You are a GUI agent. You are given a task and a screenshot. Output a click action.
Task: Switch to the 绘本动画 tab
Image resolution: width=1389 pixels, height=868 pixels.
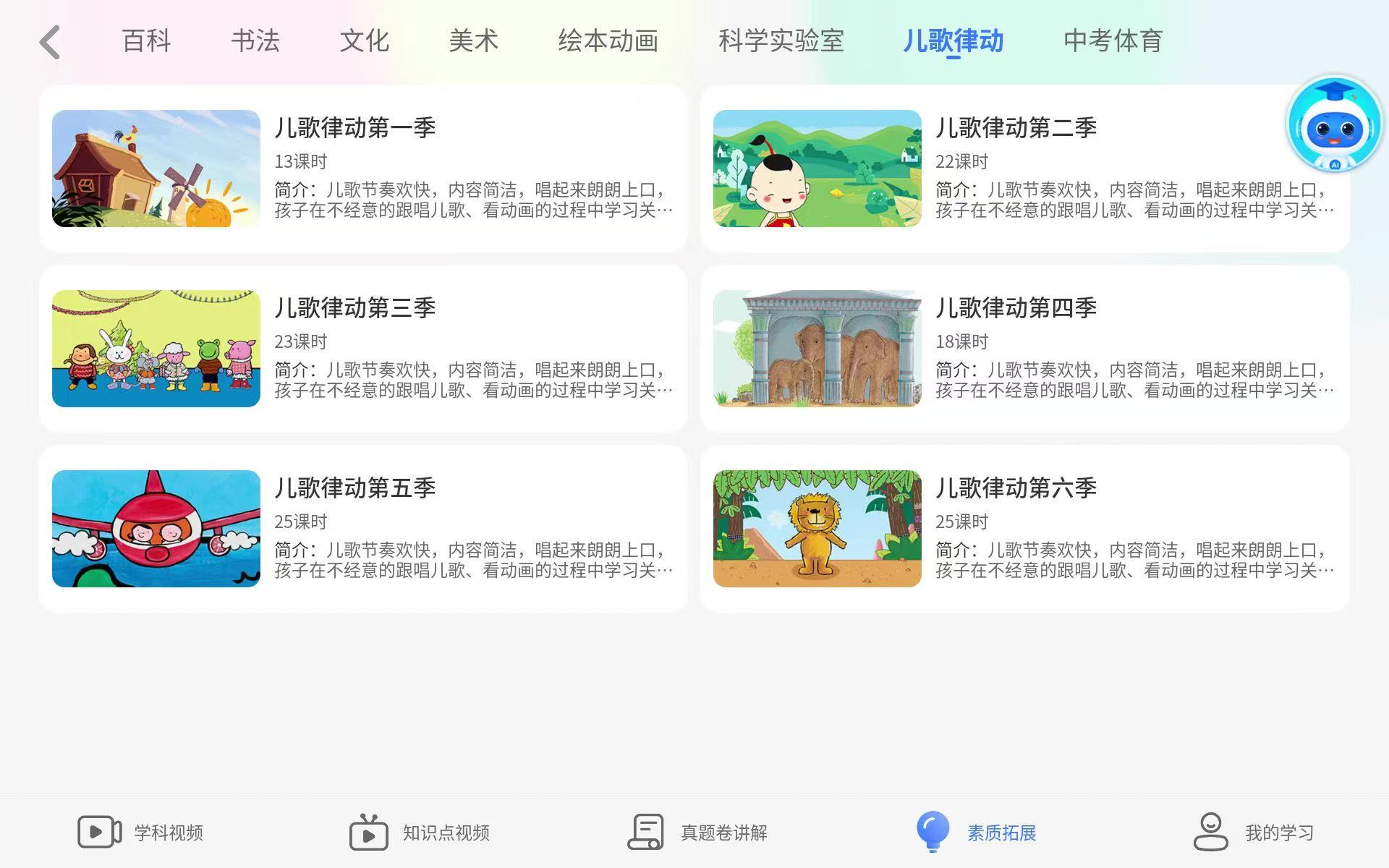point(608,41)
